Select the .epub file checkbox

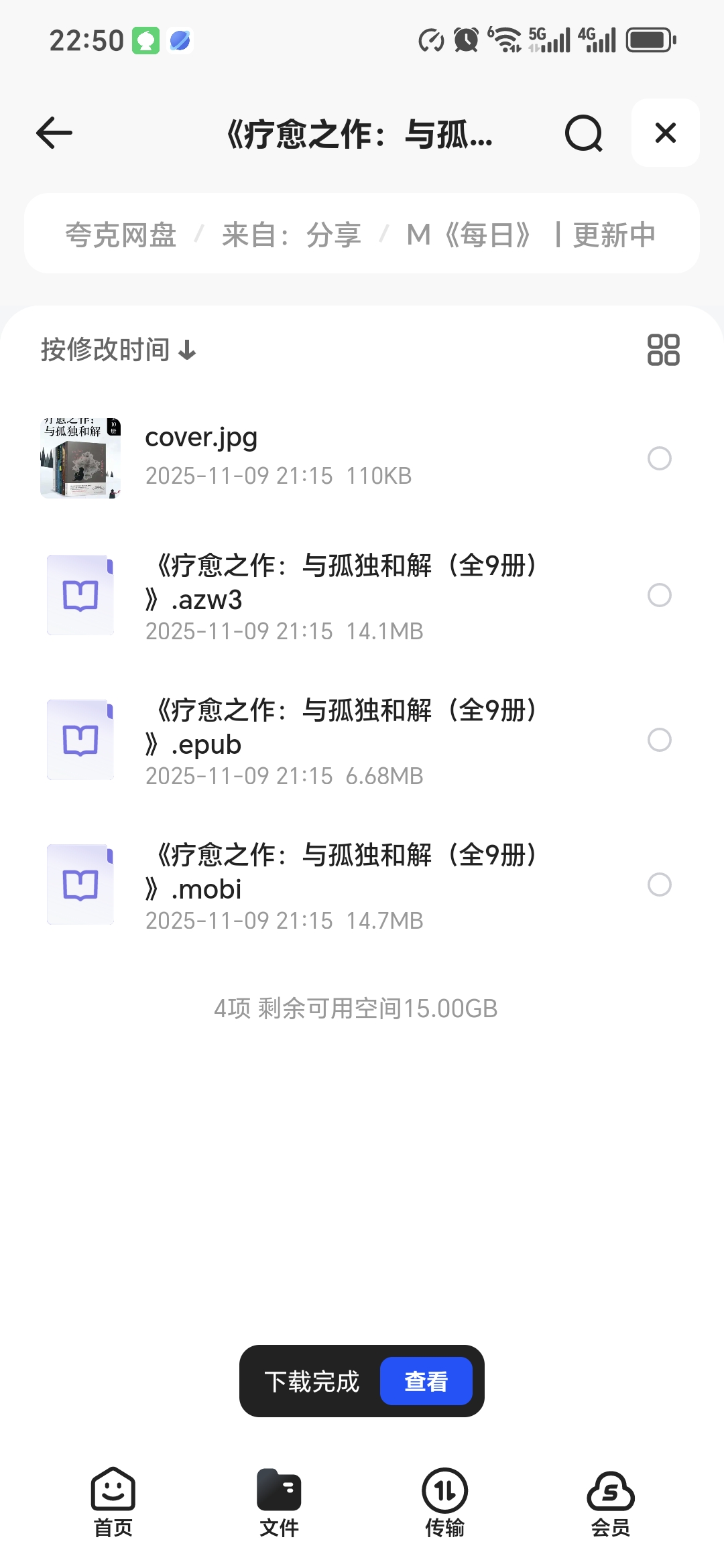pos(659,740)
